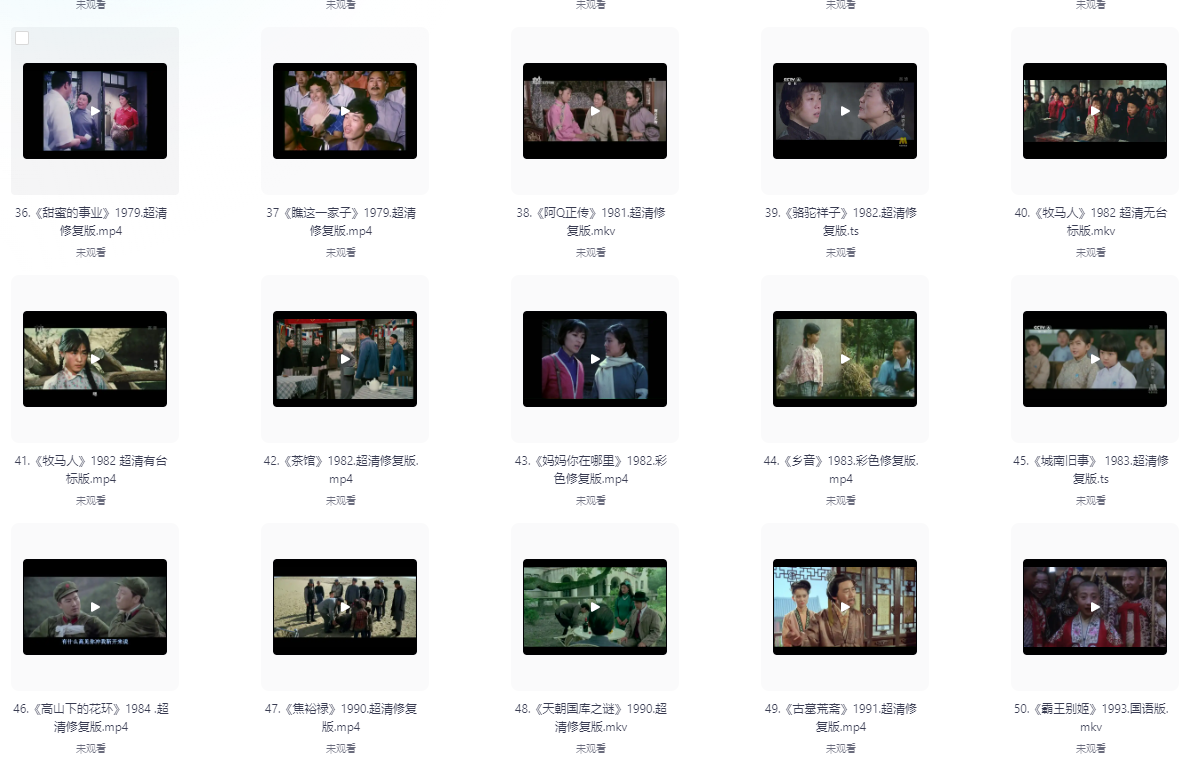The height and width of the screenshot is (768, 1190).
Task: Select the checkbox on 甜蜜的事业 video
Action: (22, 38)
